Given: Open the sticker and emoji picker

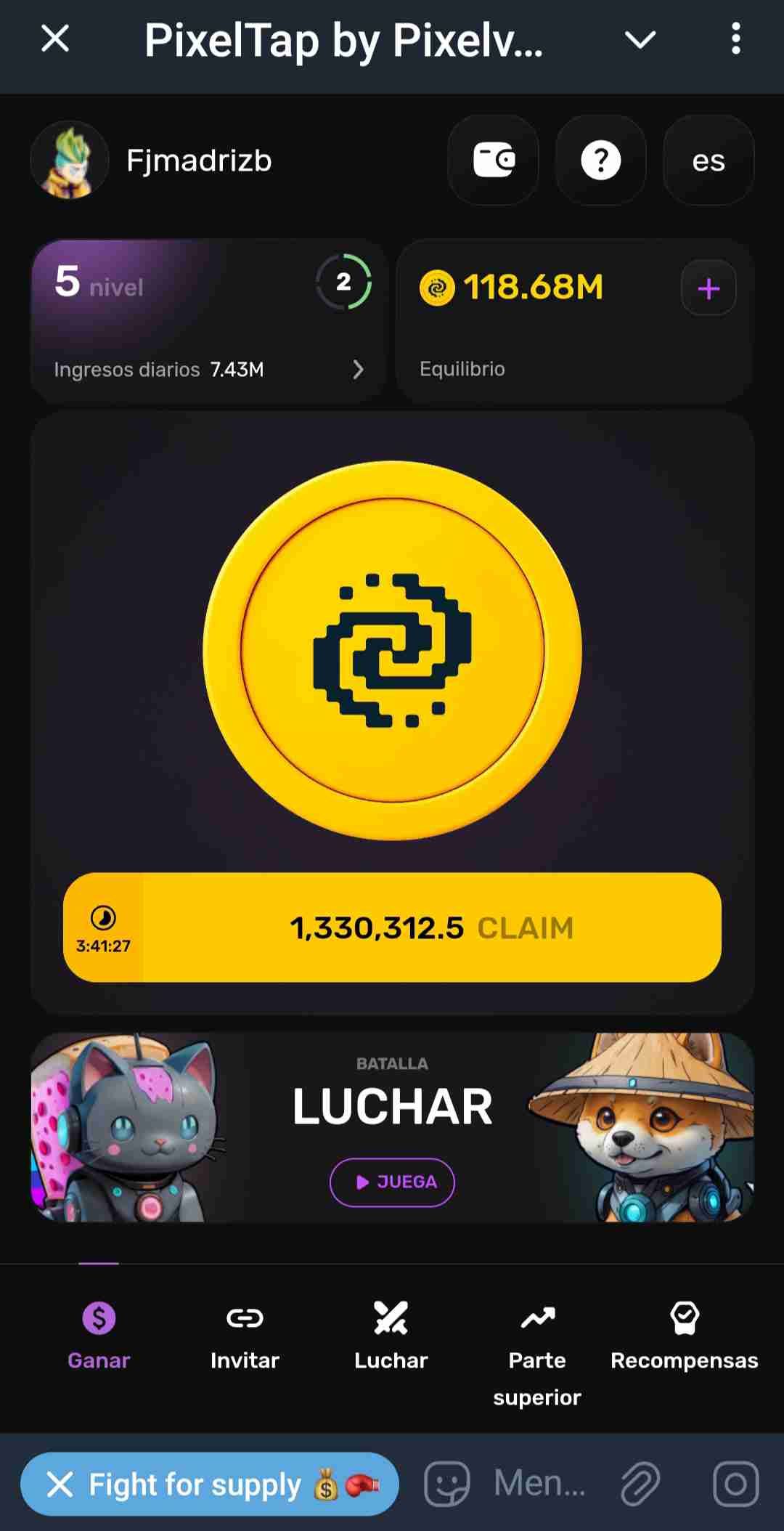Looking at the screenshot, I should (446, 1484).
